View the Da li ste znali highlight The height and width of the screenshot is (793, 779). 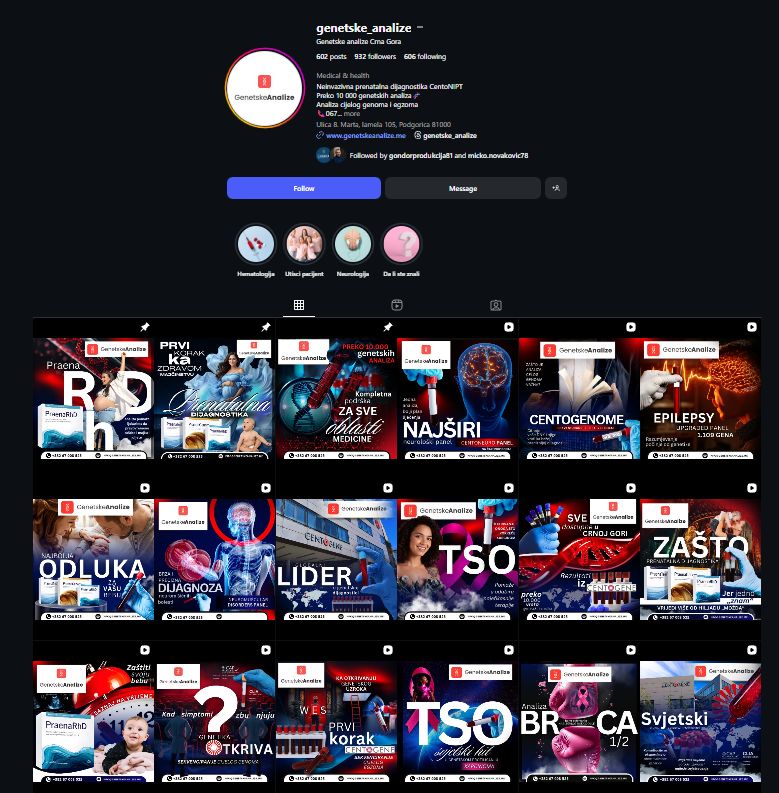[x=400, y=244]
